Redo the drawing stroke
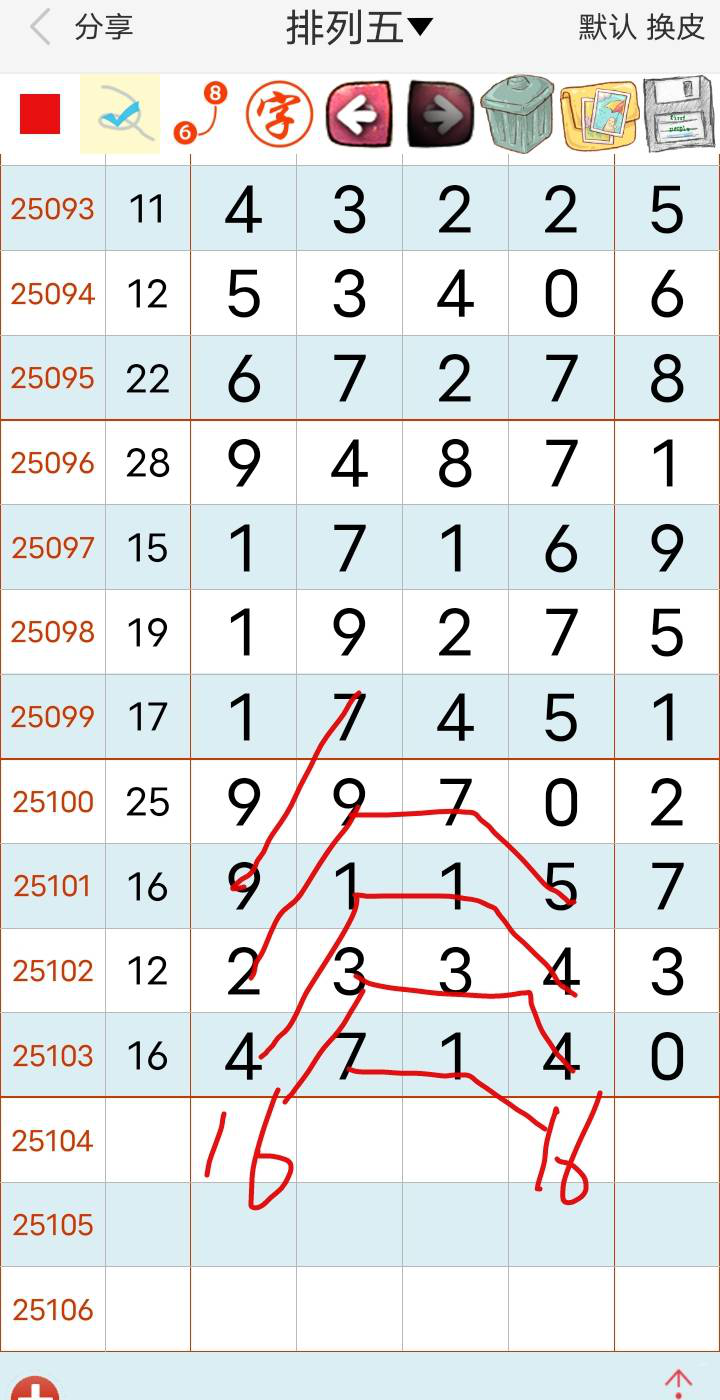 [x=437, y=114]
